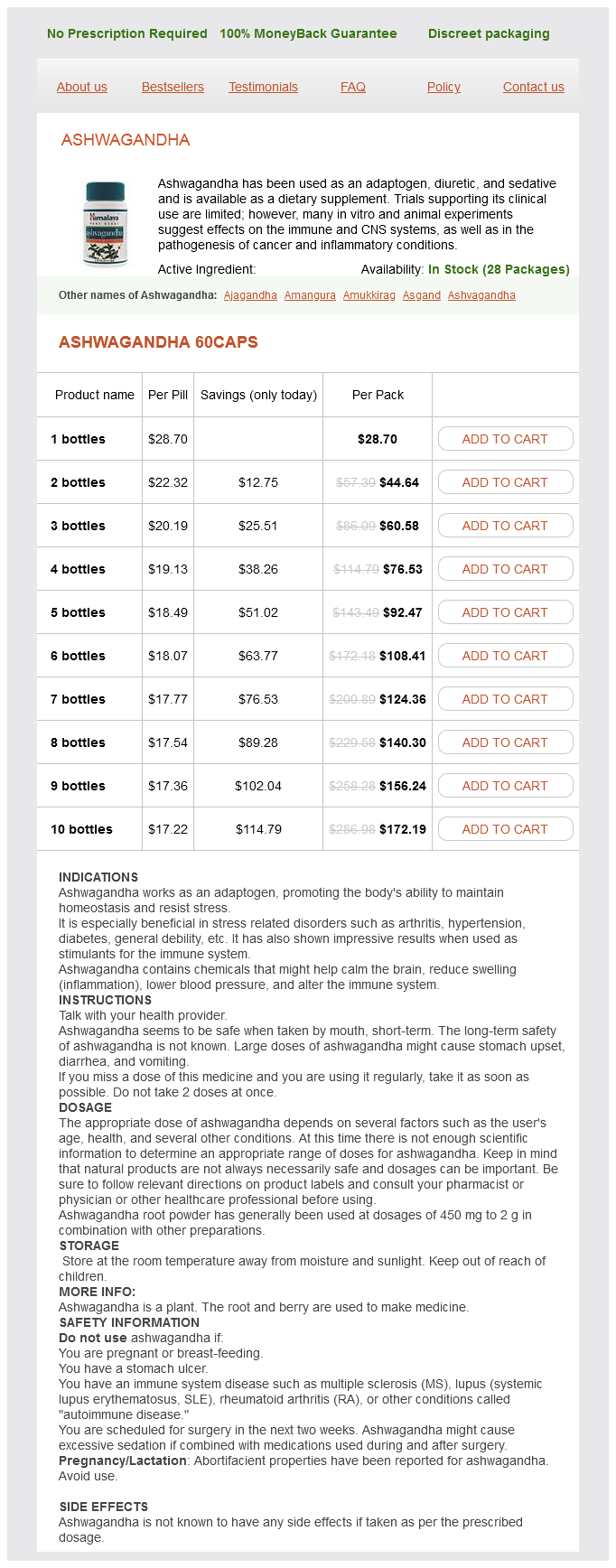Open the Testimonials page

click(263, 87)
